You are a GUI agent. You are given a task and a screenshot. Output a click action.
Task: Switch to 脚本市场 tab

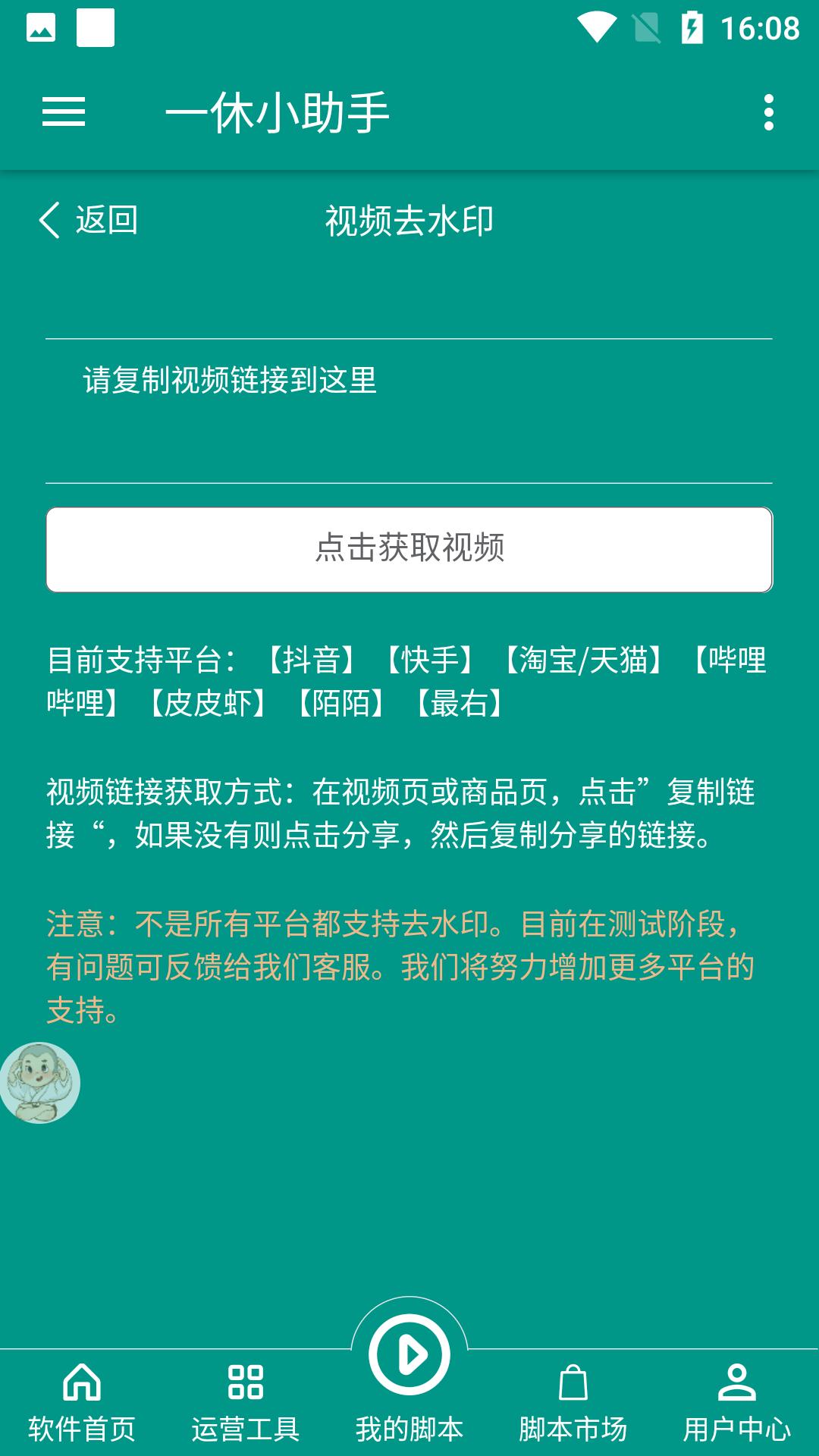coord(573,1402)
